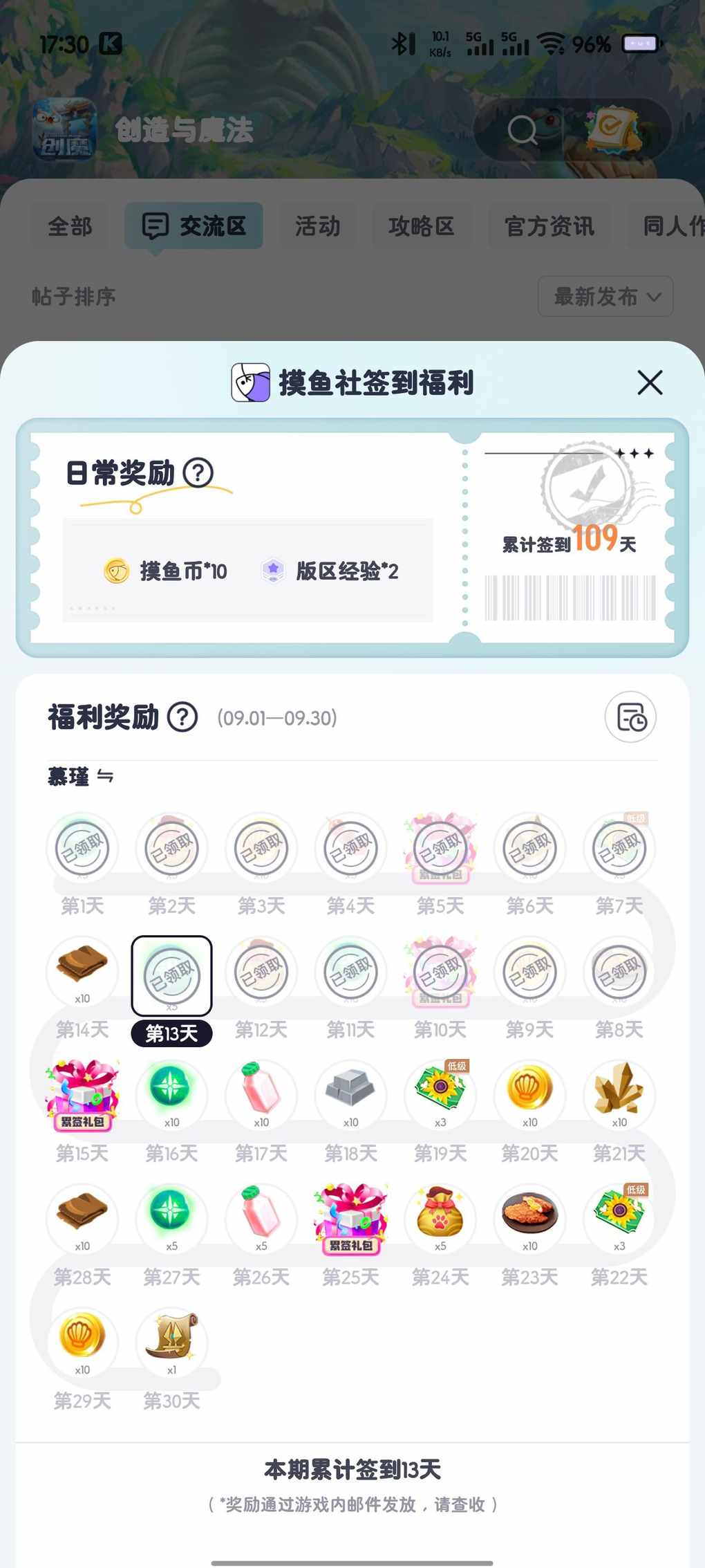Viewport: 705px width, 1568px height.
Task: Select the 第13天 reward
Action: 171,975
